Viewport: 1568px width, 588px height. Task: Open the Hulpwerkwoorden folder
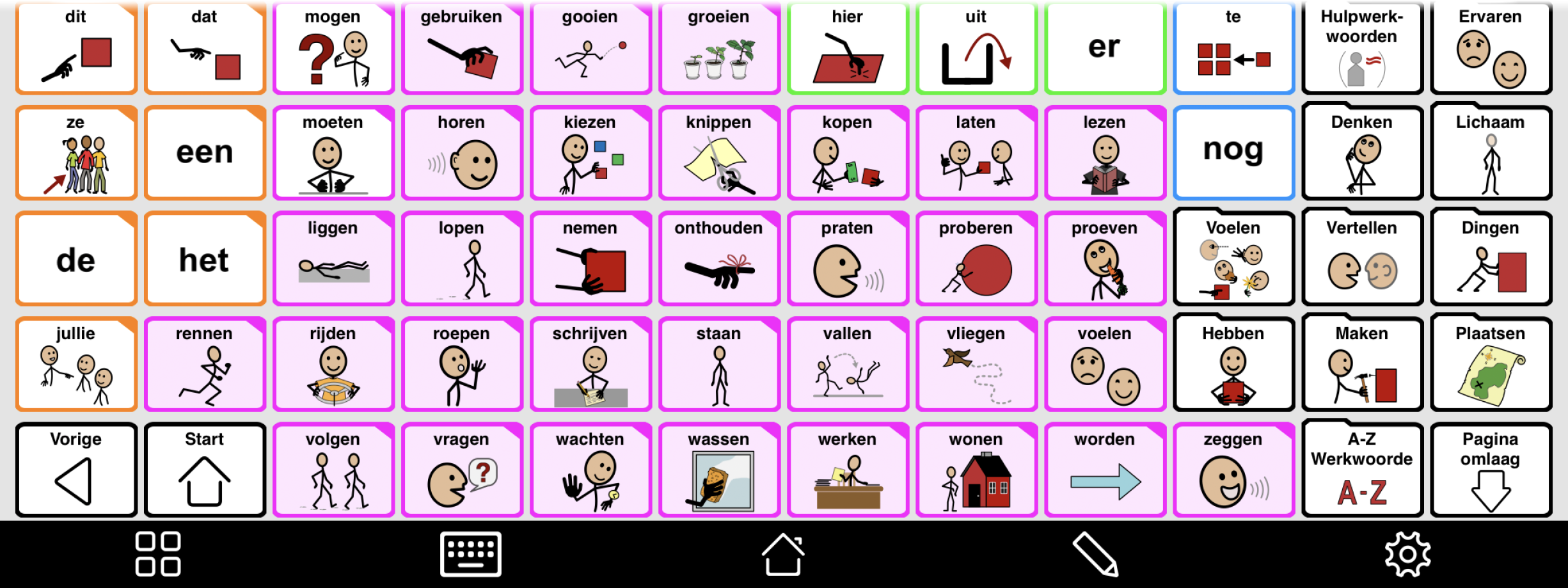[x=1361, y=48]
